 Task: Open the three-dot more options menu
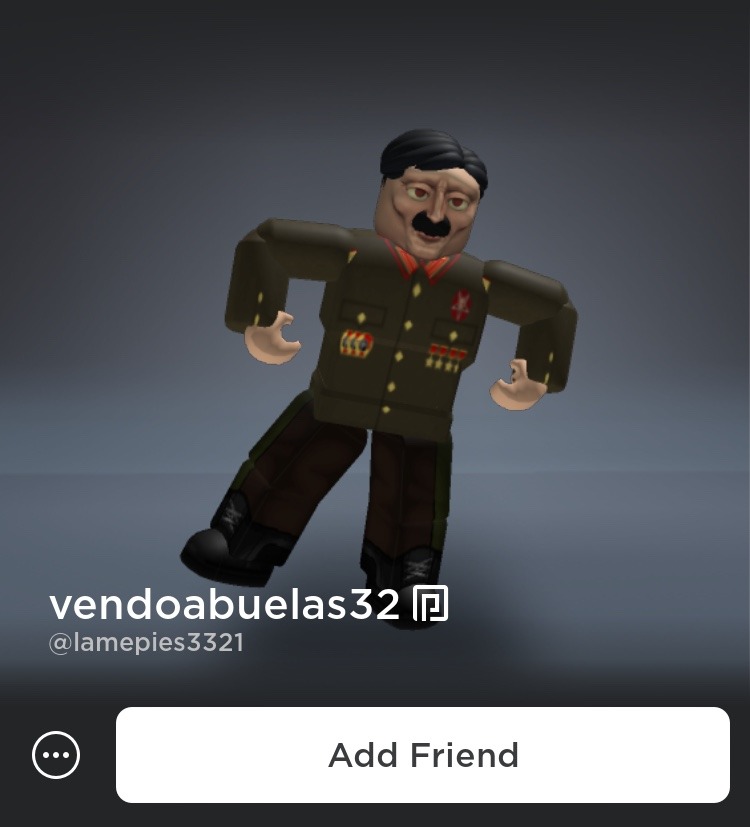coord(56,755)
